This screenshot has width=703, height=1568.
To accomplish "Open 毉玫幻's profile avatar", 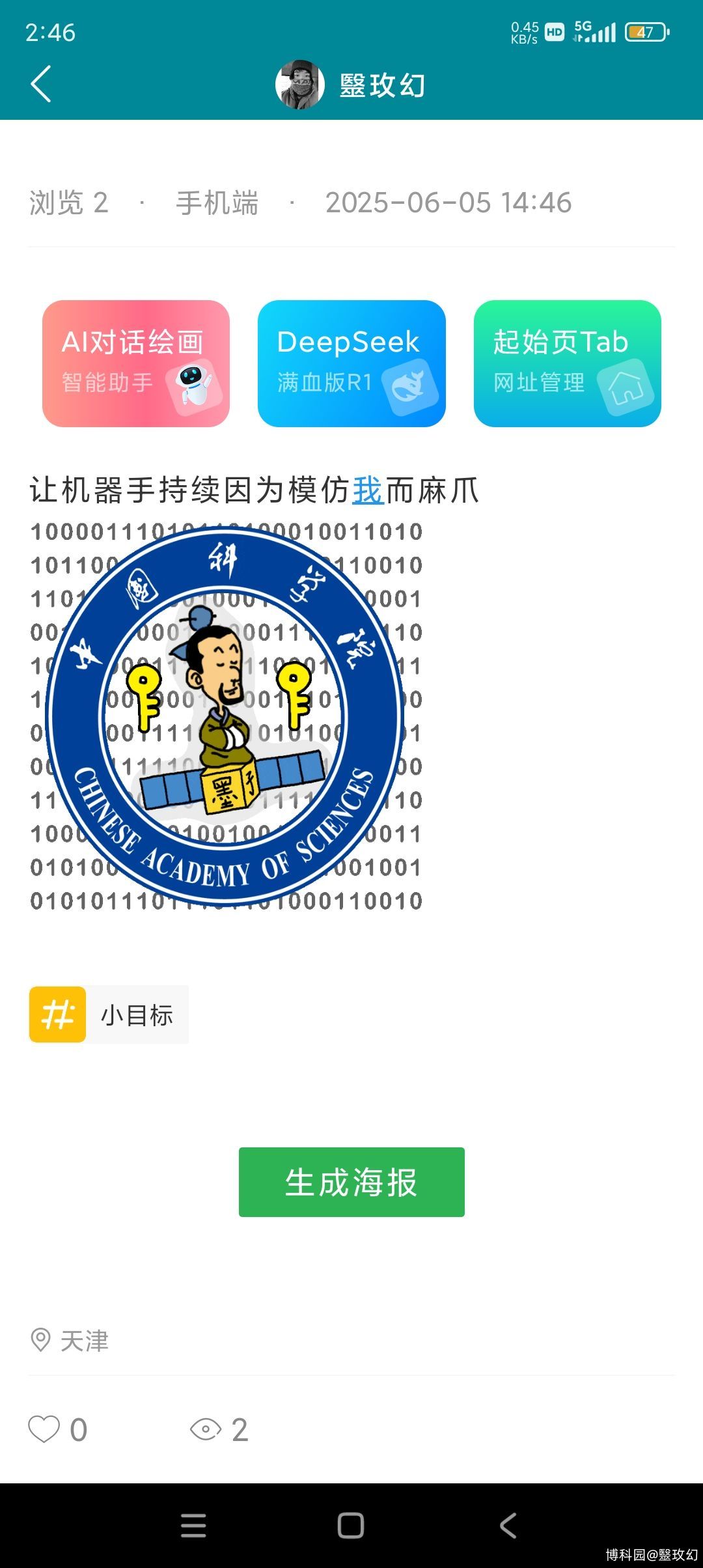I will click(x=299, y=85).
